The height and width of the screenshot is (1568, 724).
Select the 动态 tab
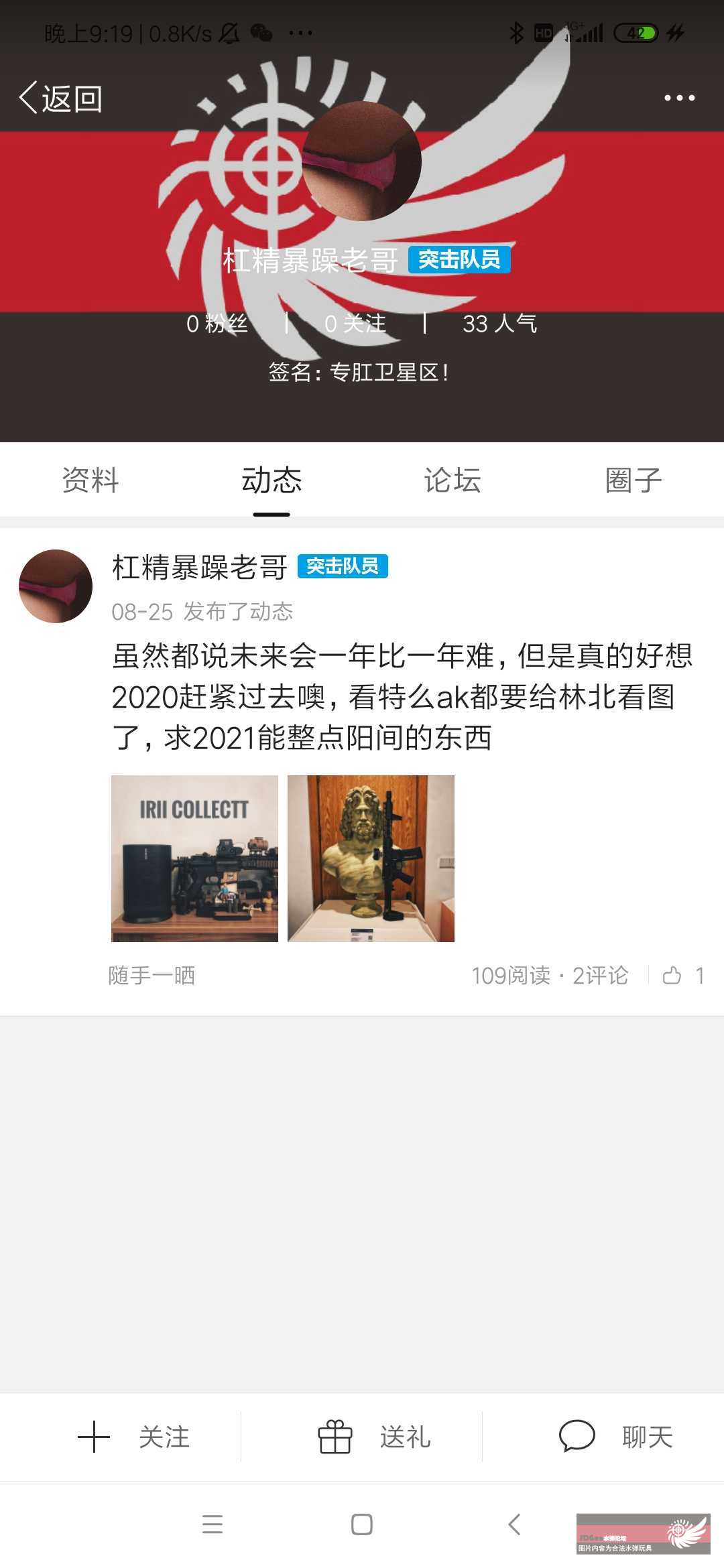tap(271, 480)
